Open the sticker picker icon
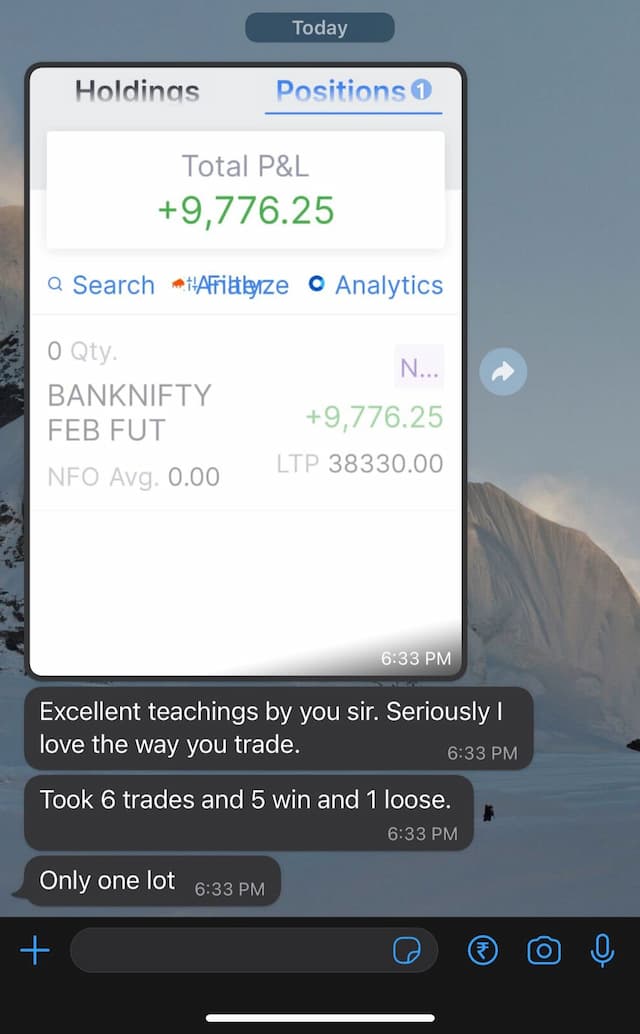This screenshot has height=1034, width=640. pyautogui.click(x=407, y=951)
